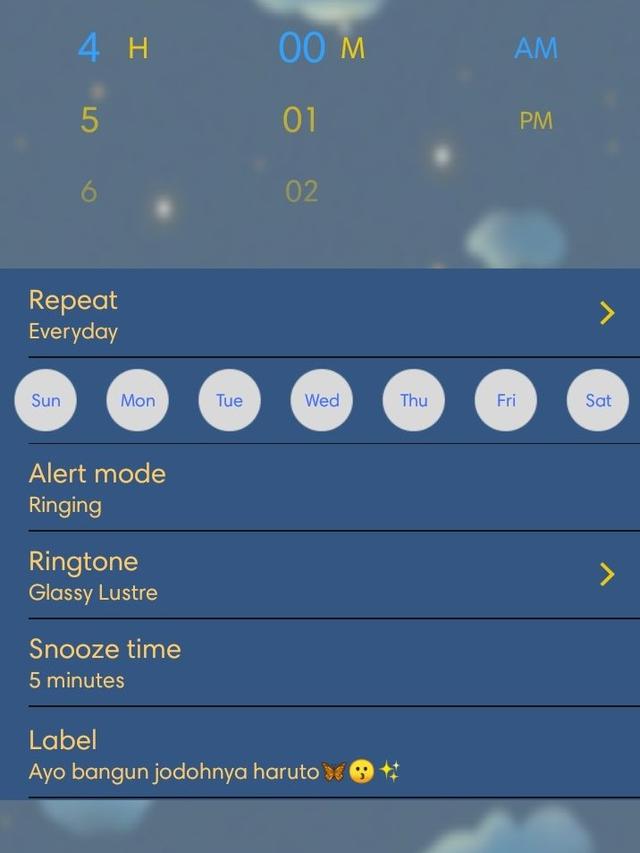Toggle the Wed day chip
The image size is (640, 853).
pyautogui.click(x=322, y=400)
